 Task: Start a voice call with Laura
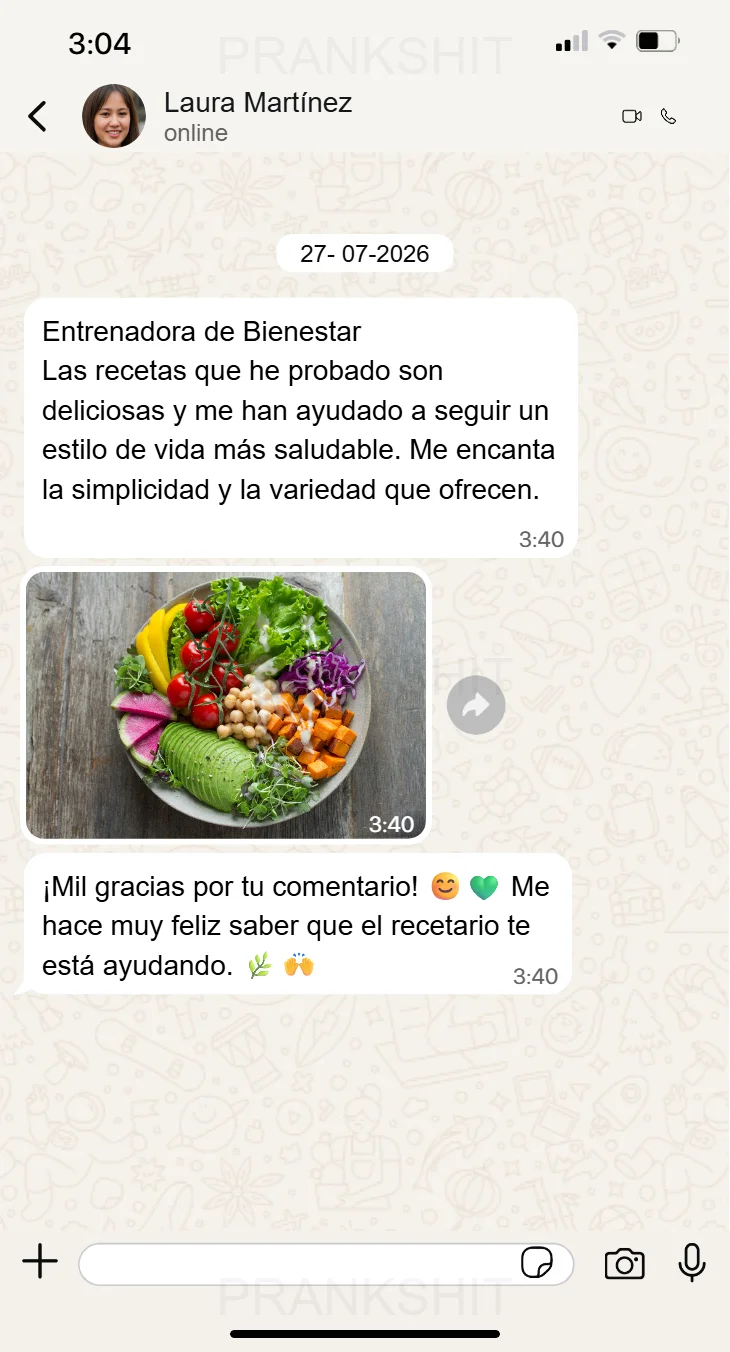669,116
